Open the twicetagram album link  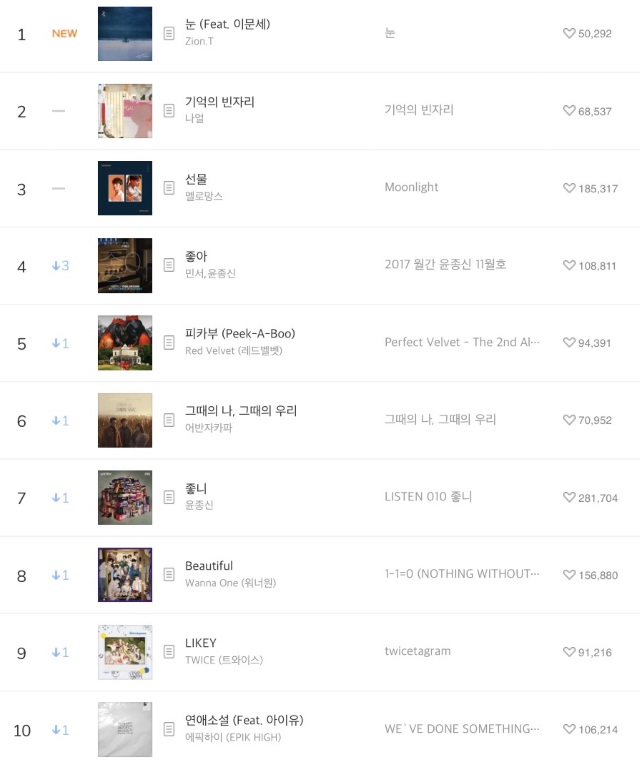pyautogui.click(x=417, y=651)
